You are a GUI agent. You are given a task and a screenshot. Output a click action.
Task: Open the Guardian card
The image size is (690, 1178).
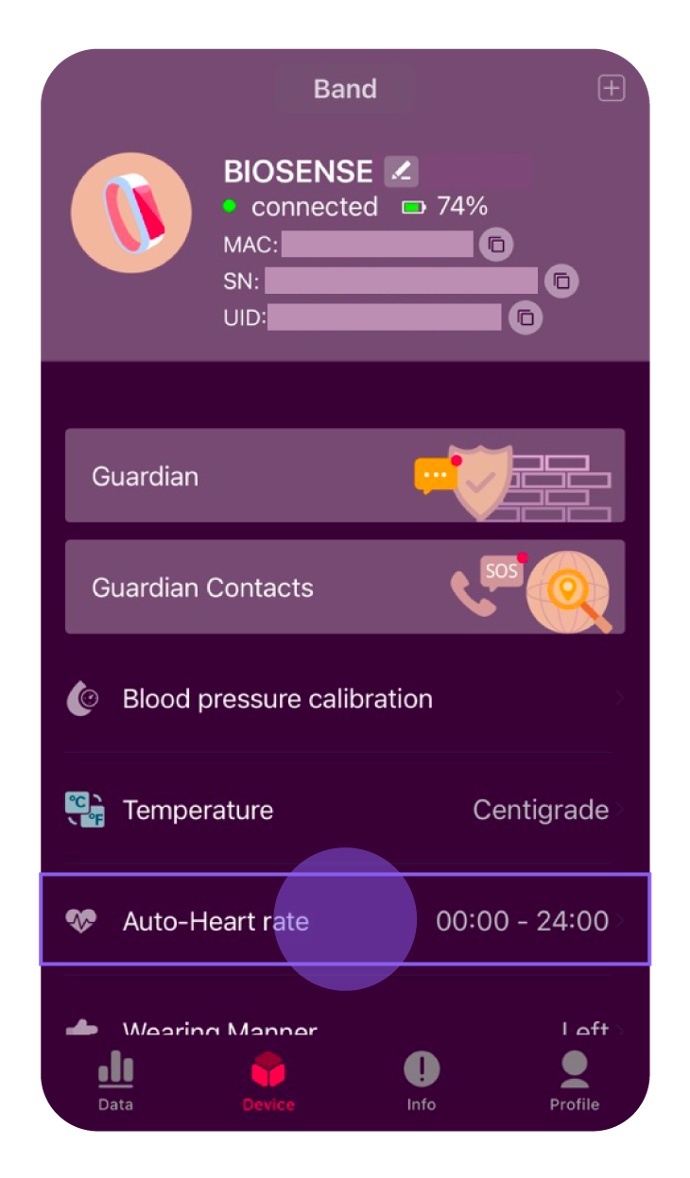[x=344, y=476]
